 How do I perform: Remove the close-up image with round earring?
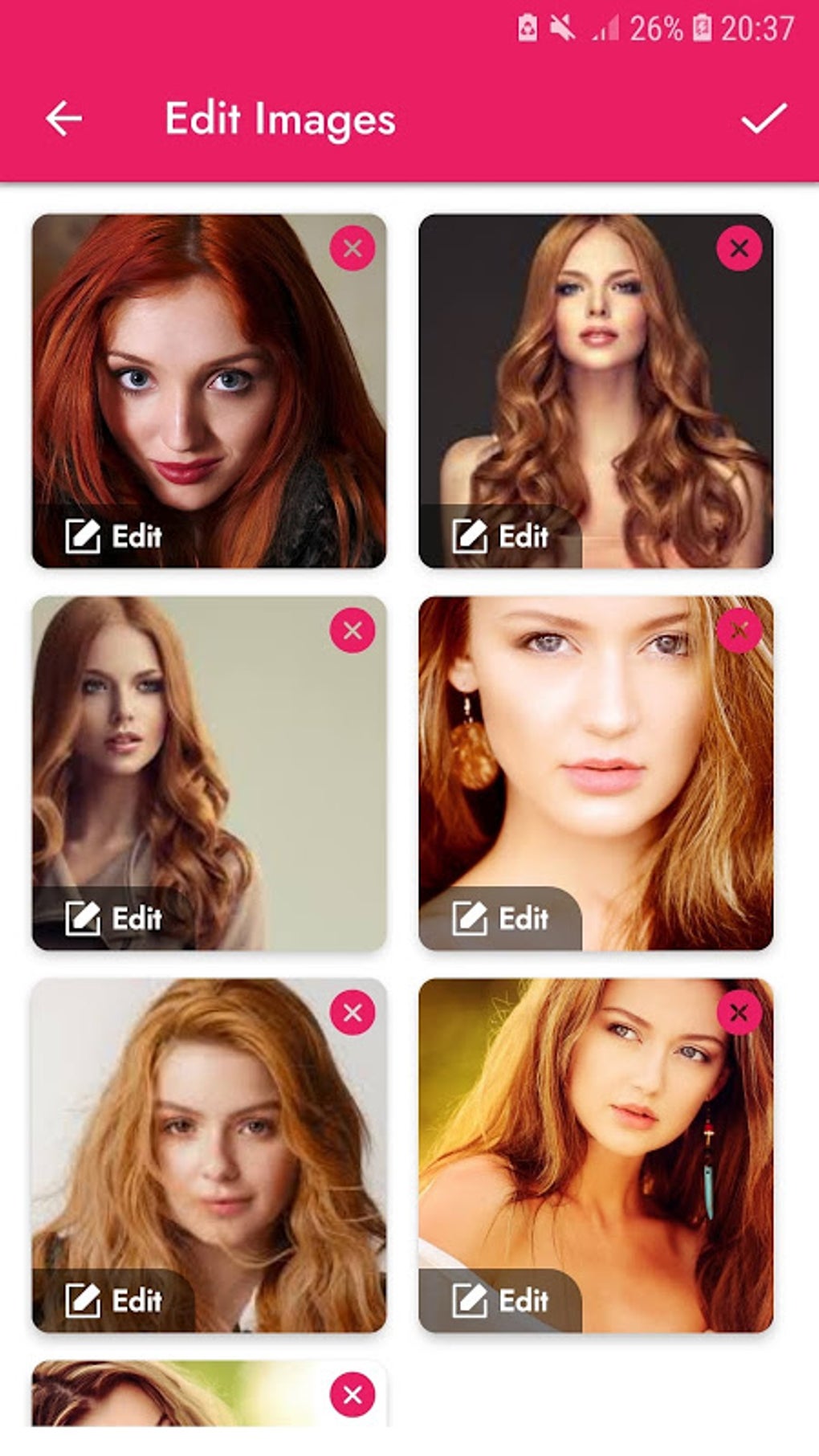click(739, 630)
